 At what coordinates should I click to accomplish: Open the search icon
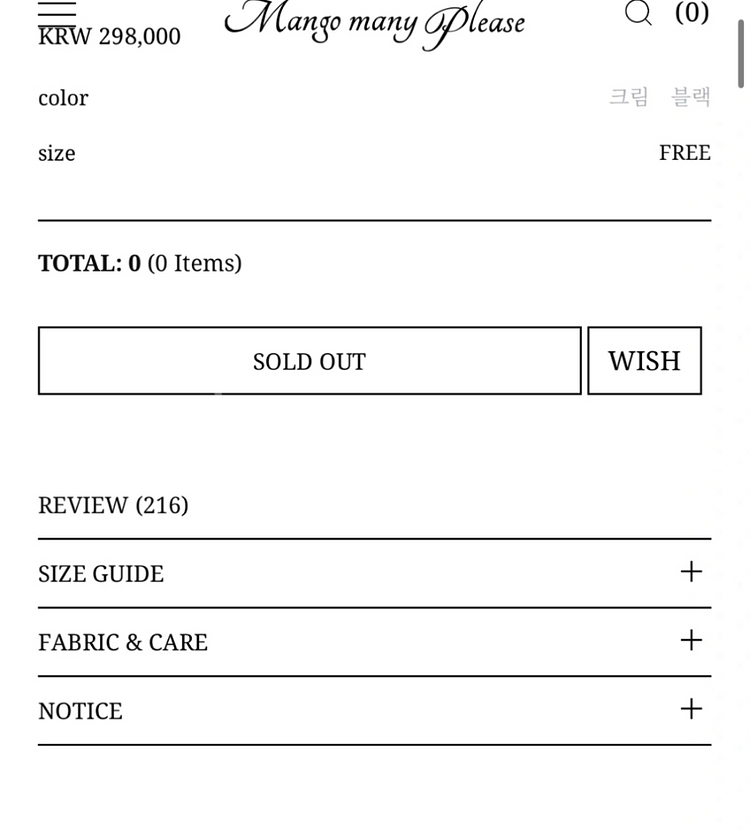pos(638,12)
